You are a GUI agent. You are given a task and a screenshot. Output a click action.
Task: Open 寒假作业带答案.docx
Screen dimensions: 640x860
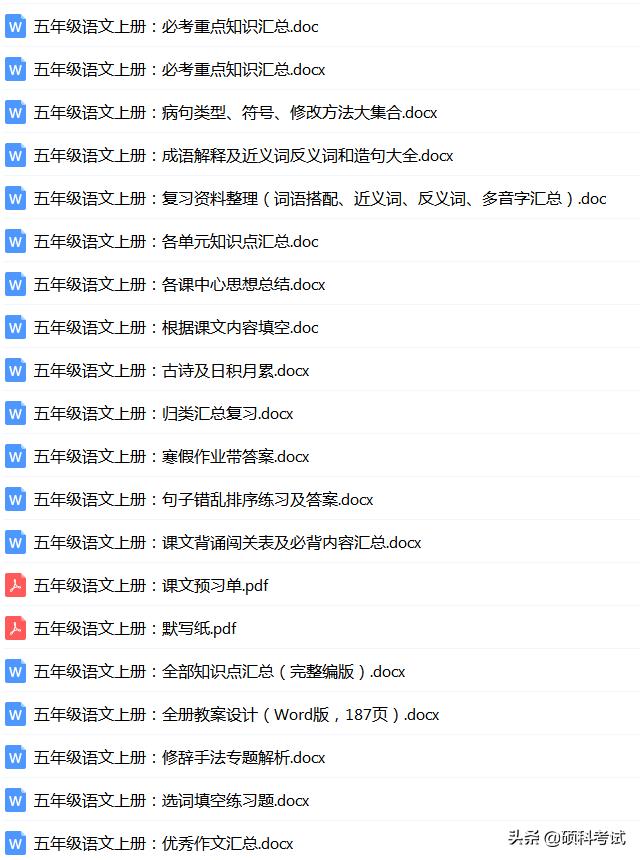click(172, 457)
